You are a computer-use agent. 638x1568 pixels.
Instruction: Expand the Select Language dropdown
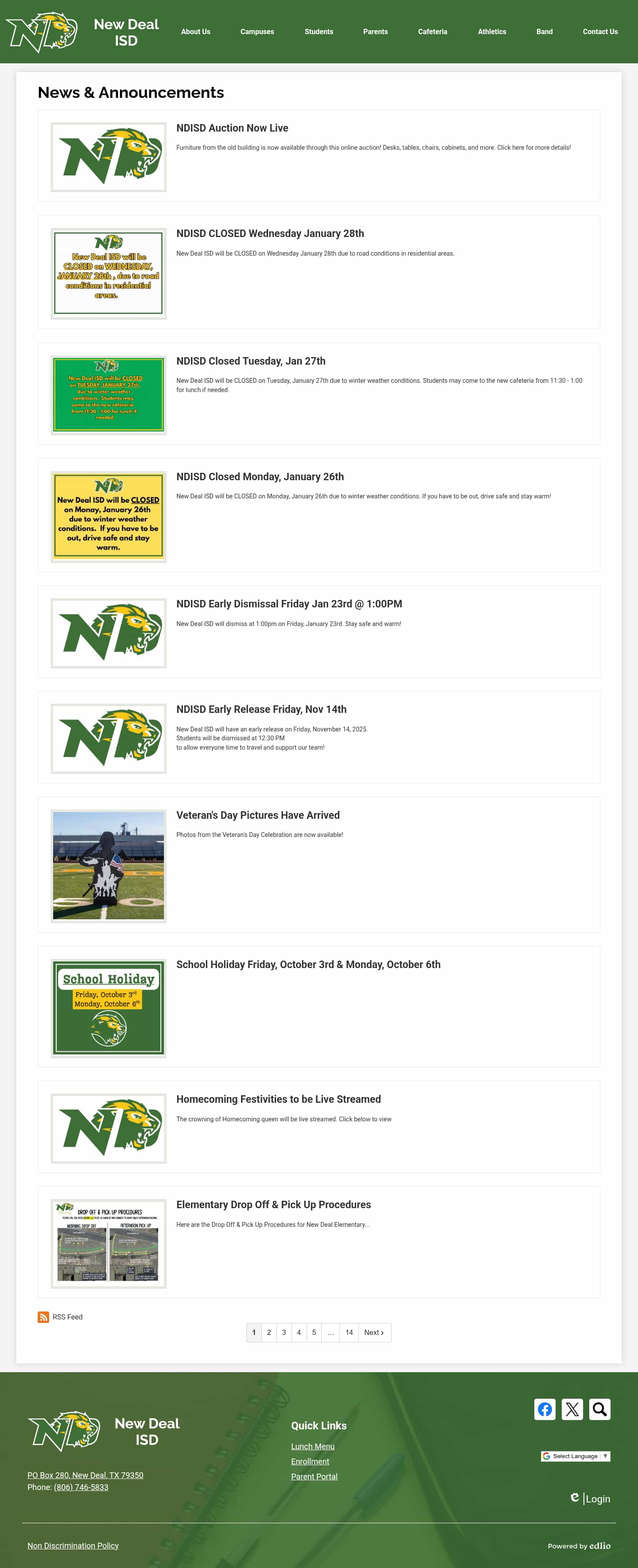click(575, 1456)
